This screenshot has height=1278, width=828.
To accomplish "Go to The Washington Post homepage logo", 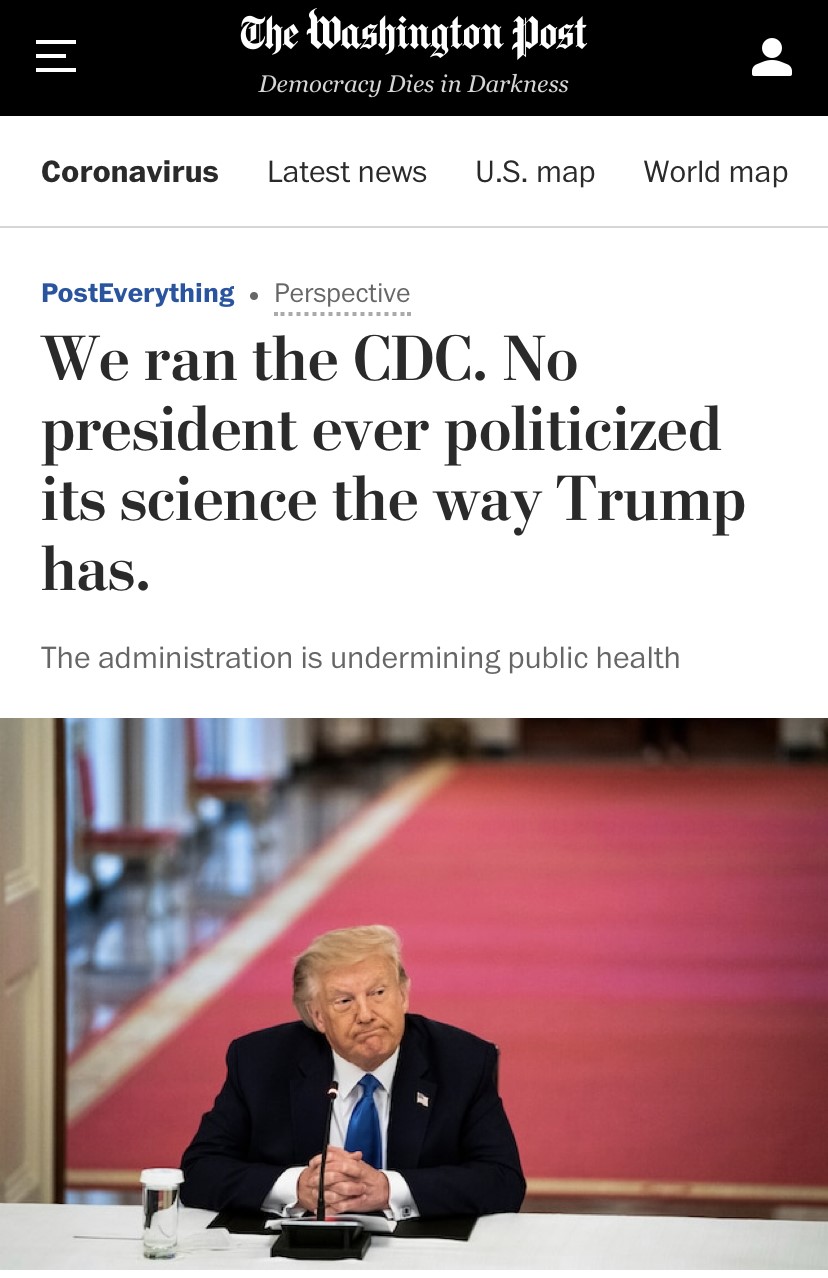I will tap(413, 36).
